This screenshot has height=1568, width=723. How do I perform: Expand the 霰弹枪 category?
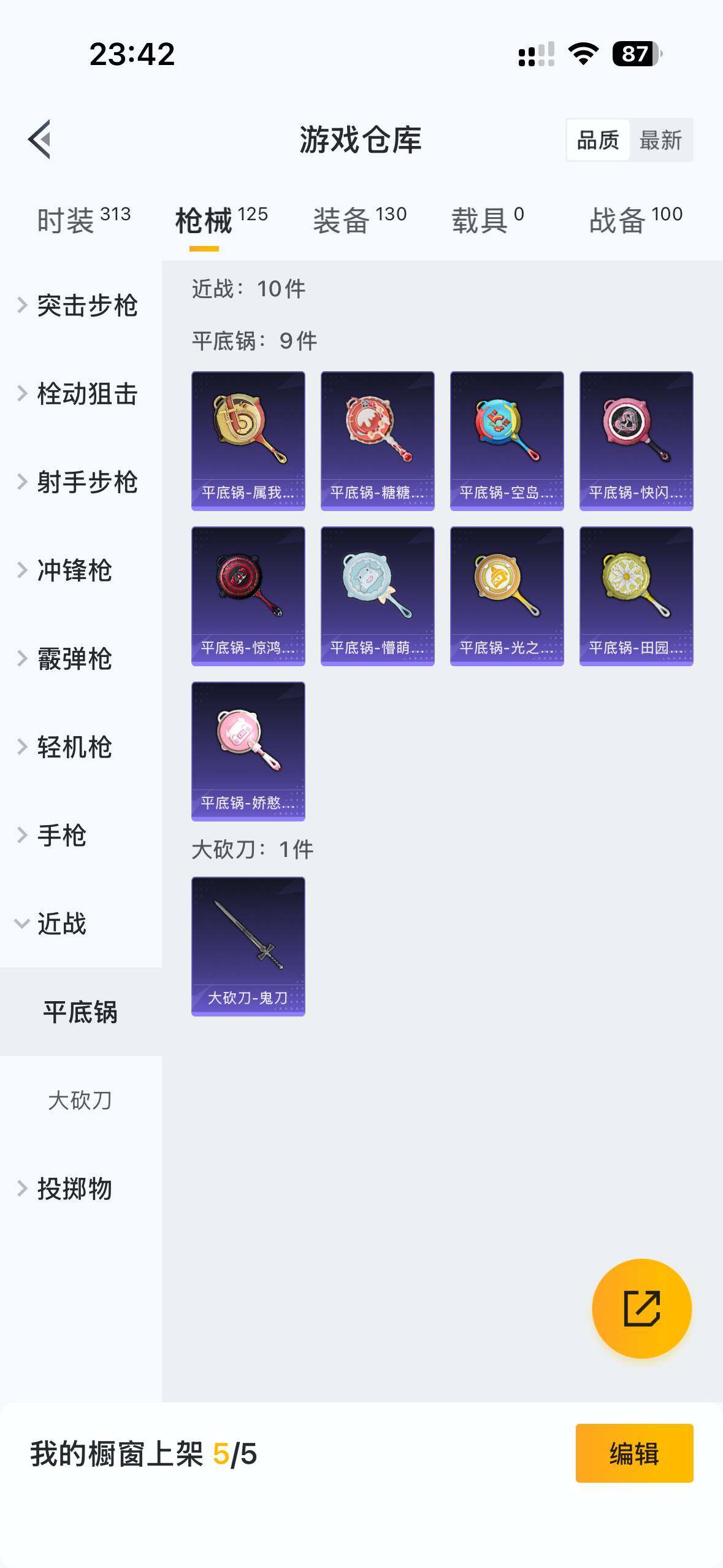pos(74,659)
